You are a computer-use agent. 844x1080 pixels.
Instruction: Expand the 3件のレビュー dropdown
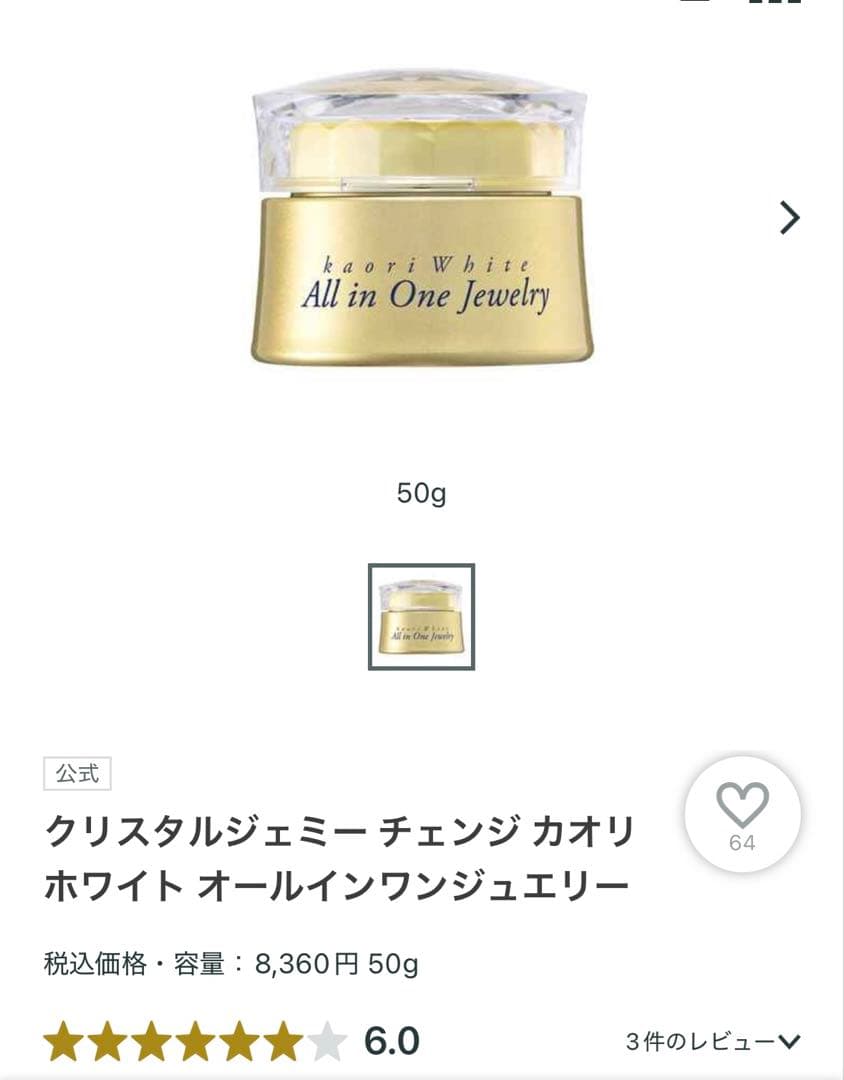coord(714,1042)
